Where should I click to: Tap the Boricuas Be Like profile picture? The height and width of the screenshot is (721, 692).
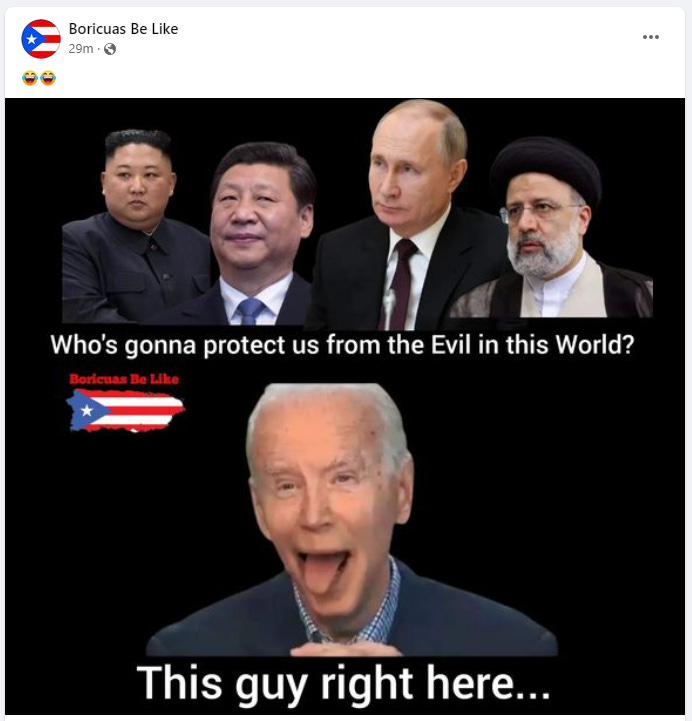(x=41, y=39)
